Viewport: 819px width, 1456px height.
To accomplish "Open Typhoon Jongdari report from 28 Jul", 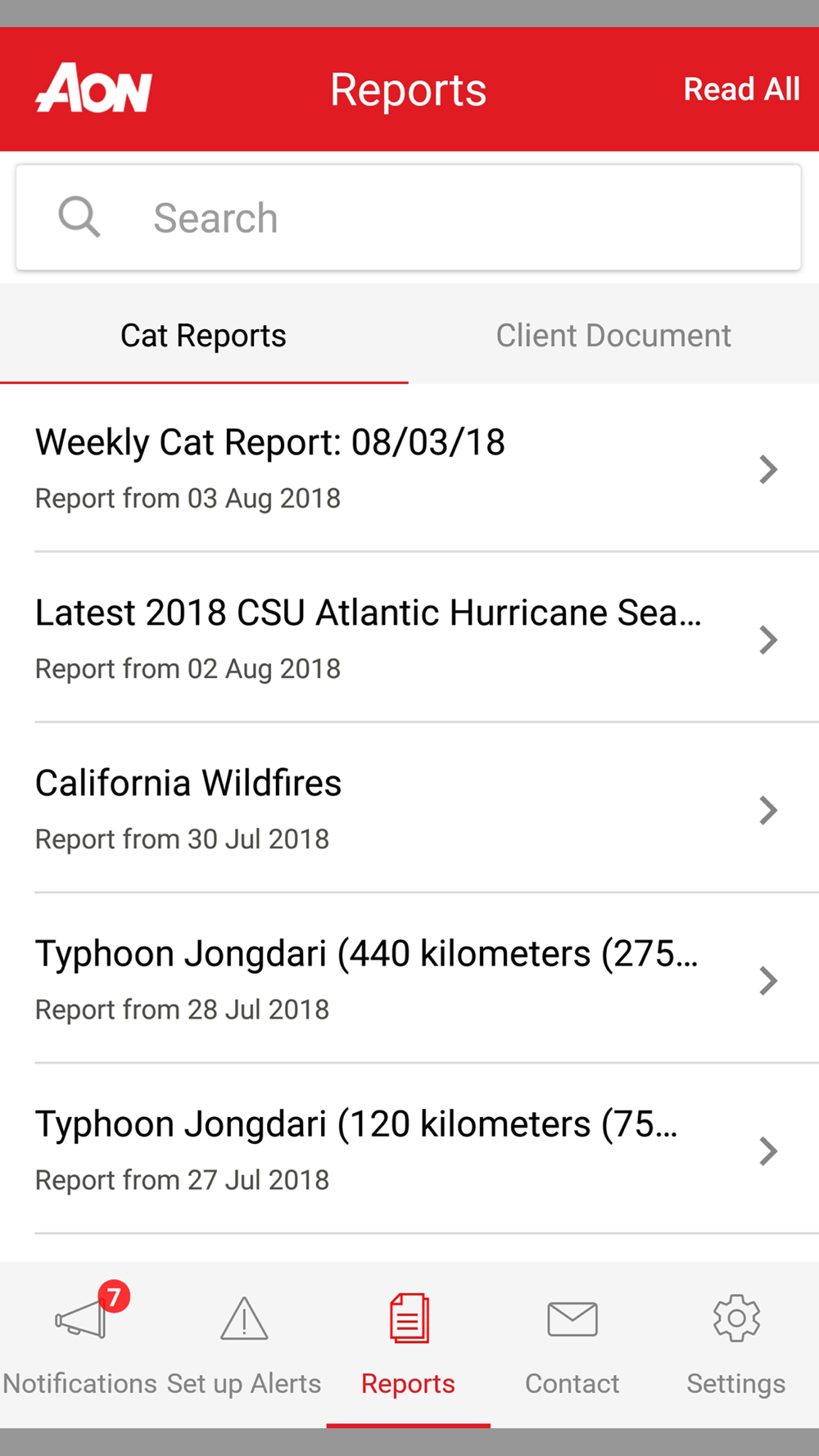I will click(x=409, y=979).
